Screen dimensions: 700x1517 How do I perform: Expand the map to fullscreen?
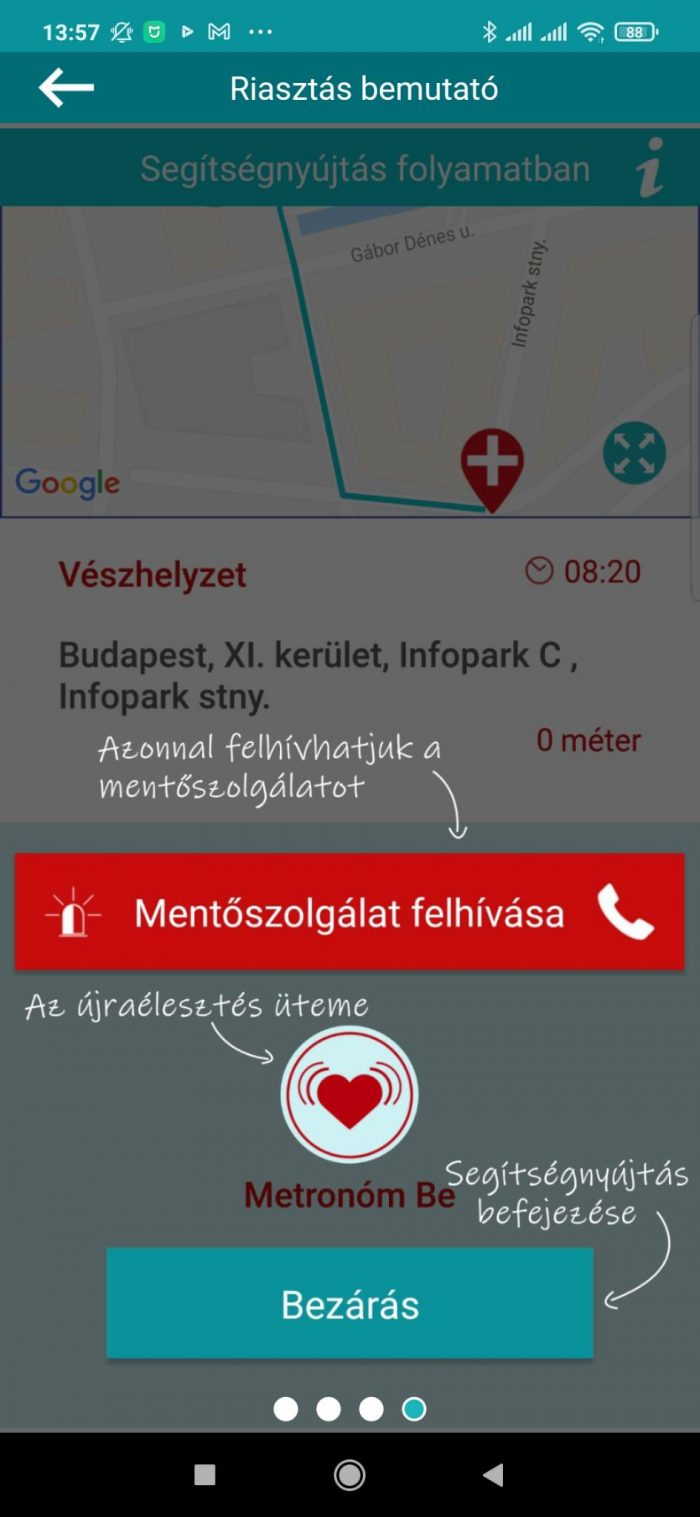coord(634,453)
